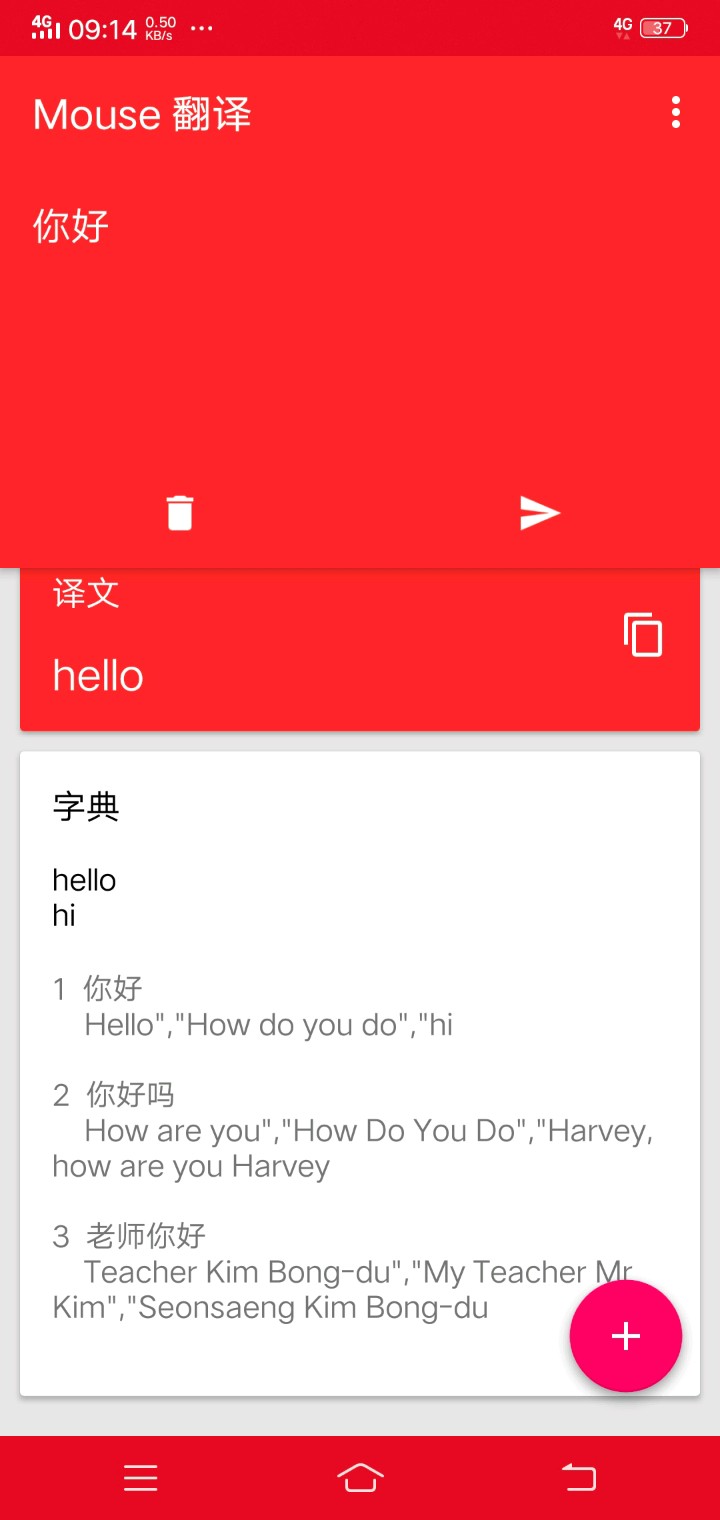Go back using the system back button
The height and width of the screenshot is (1520, 720).
(578, 1477)
